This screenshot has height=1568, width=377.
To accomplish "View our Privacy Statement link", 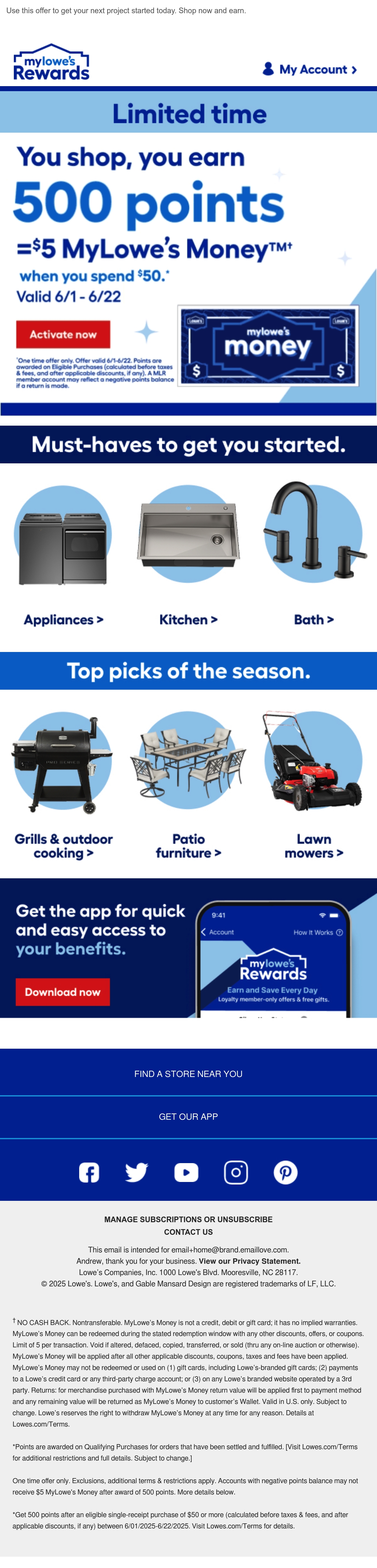I will pos(249,1261).
